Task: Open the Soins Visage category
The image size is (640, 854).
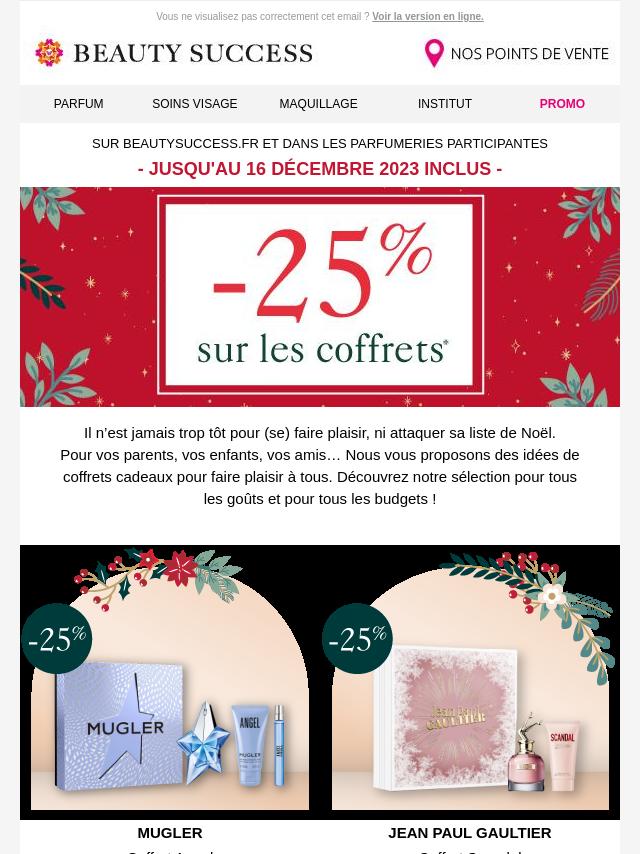Action: tap(194, 104)
